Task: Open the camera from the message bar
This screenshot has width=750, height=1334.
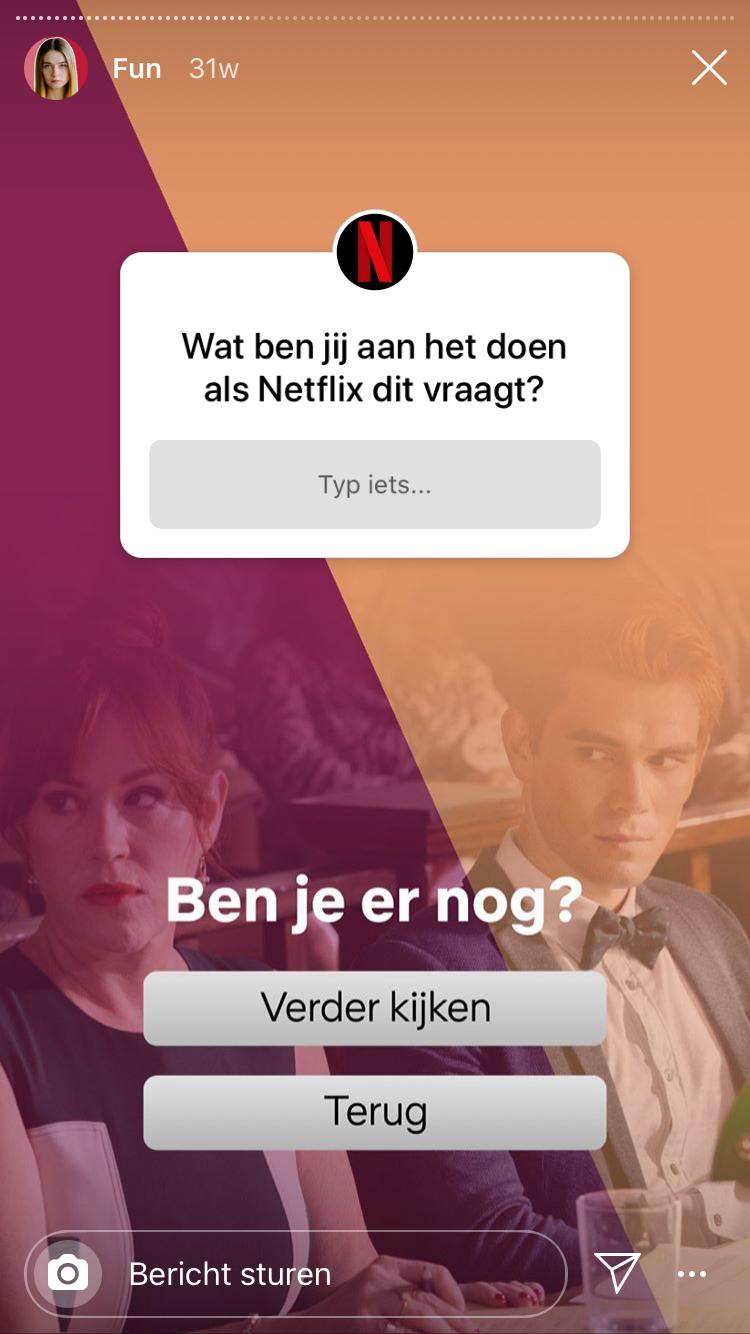Action: [x=68, y=1273]
